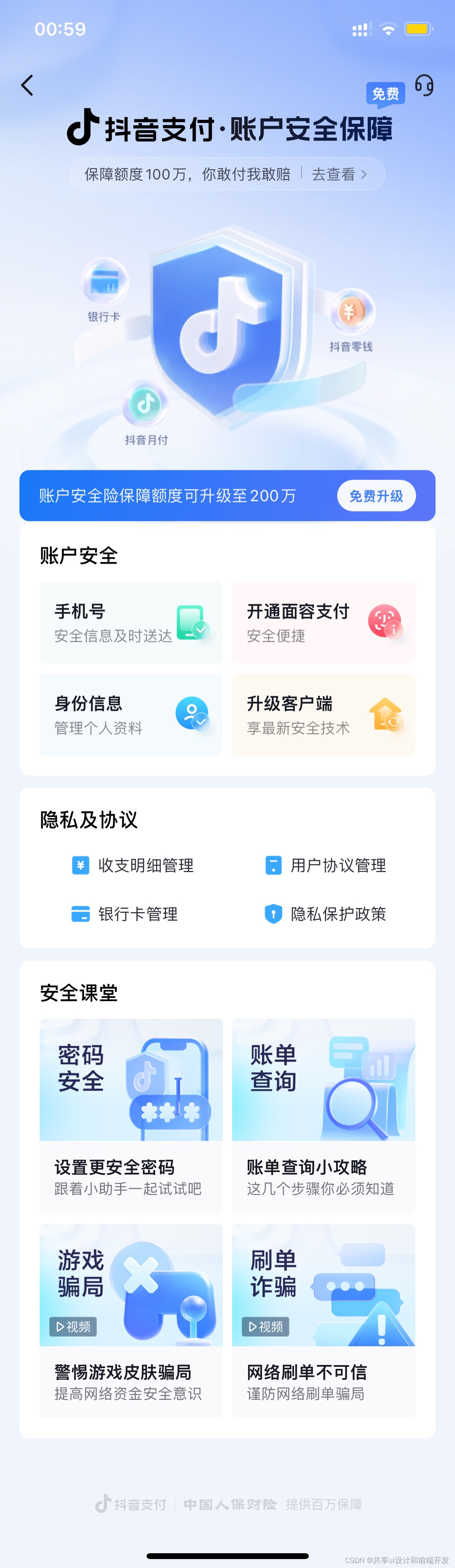Open the 身份信息 card
This screenshot has height=1568, width=455.
[x=131, y=715]
